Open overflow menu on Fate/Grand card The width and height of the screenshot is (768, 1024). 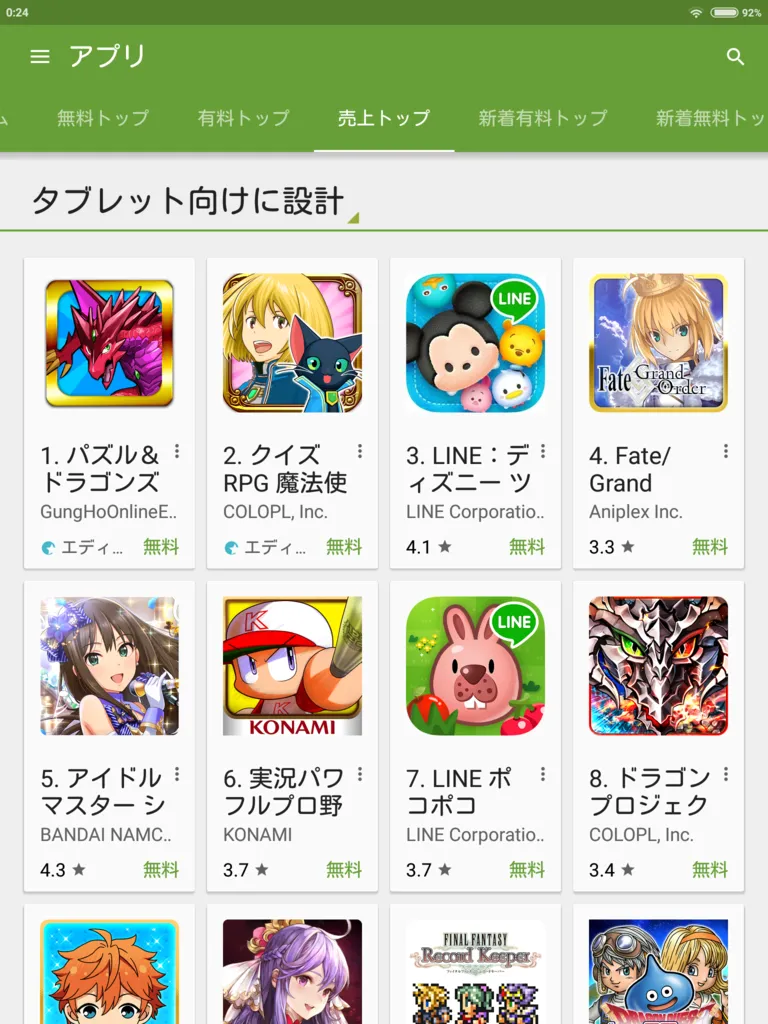point(726,452)
